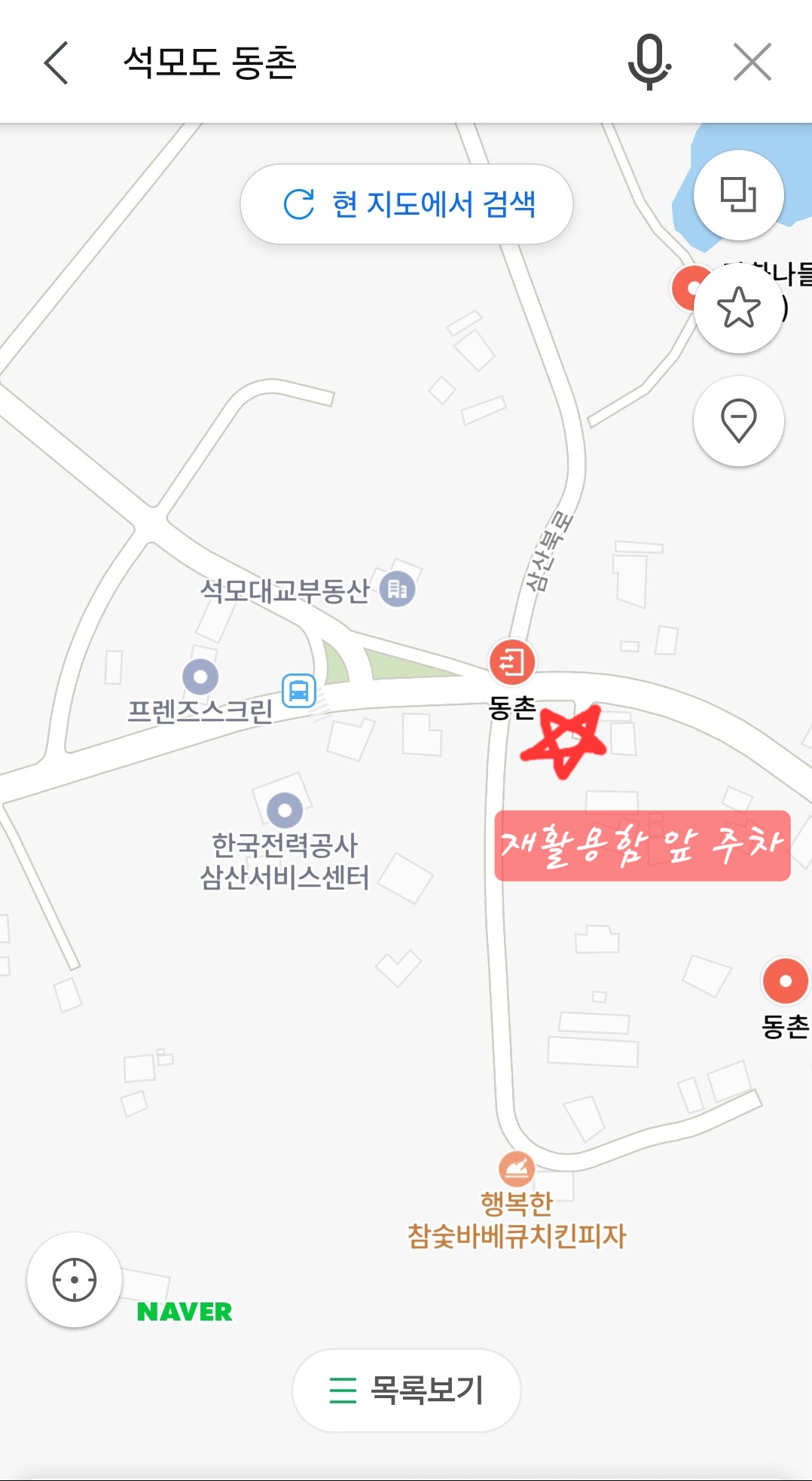Start voice search with microphone
This screenshot has width=812, height=1481.
[649, 63]
